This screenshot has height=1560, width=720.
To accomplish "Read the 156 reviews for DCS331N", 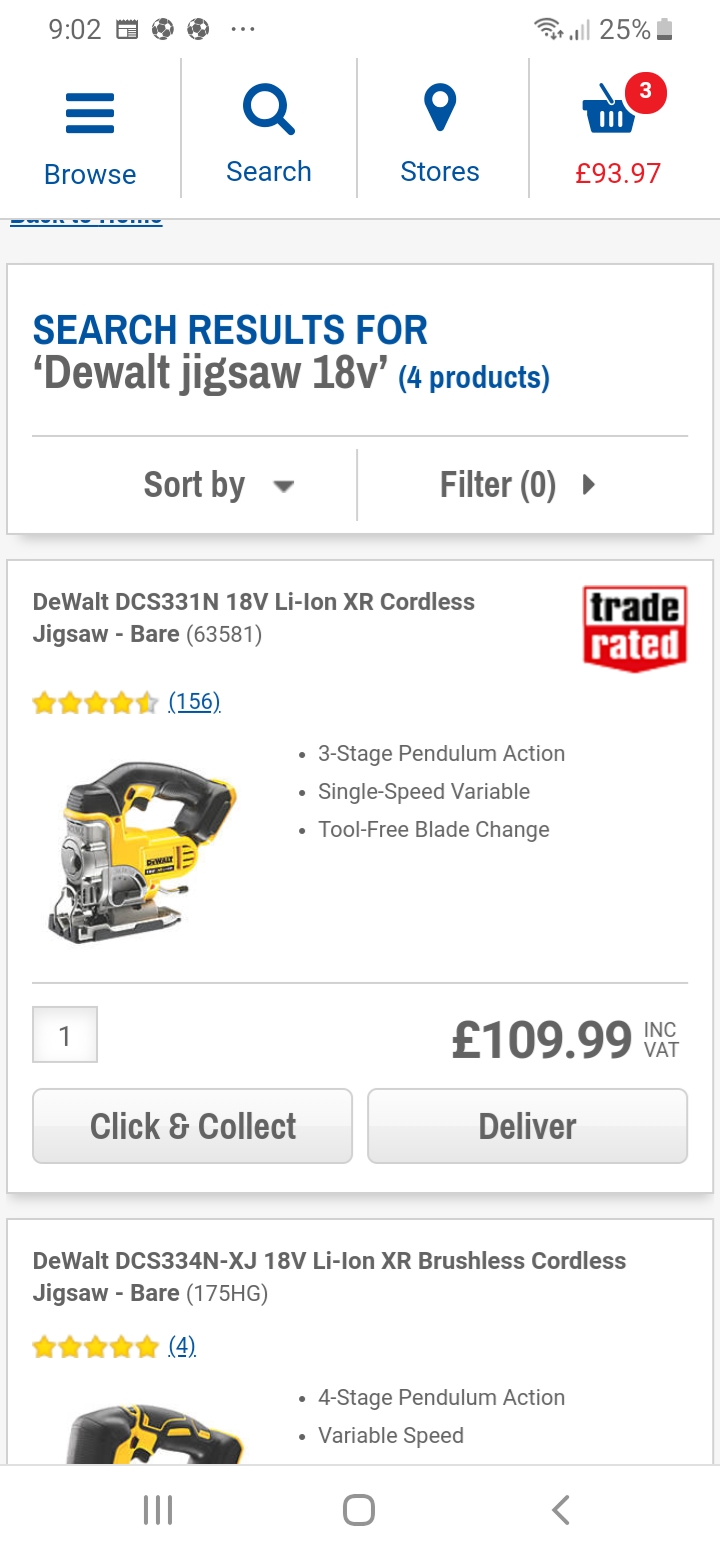I will [x=194, y=702].
